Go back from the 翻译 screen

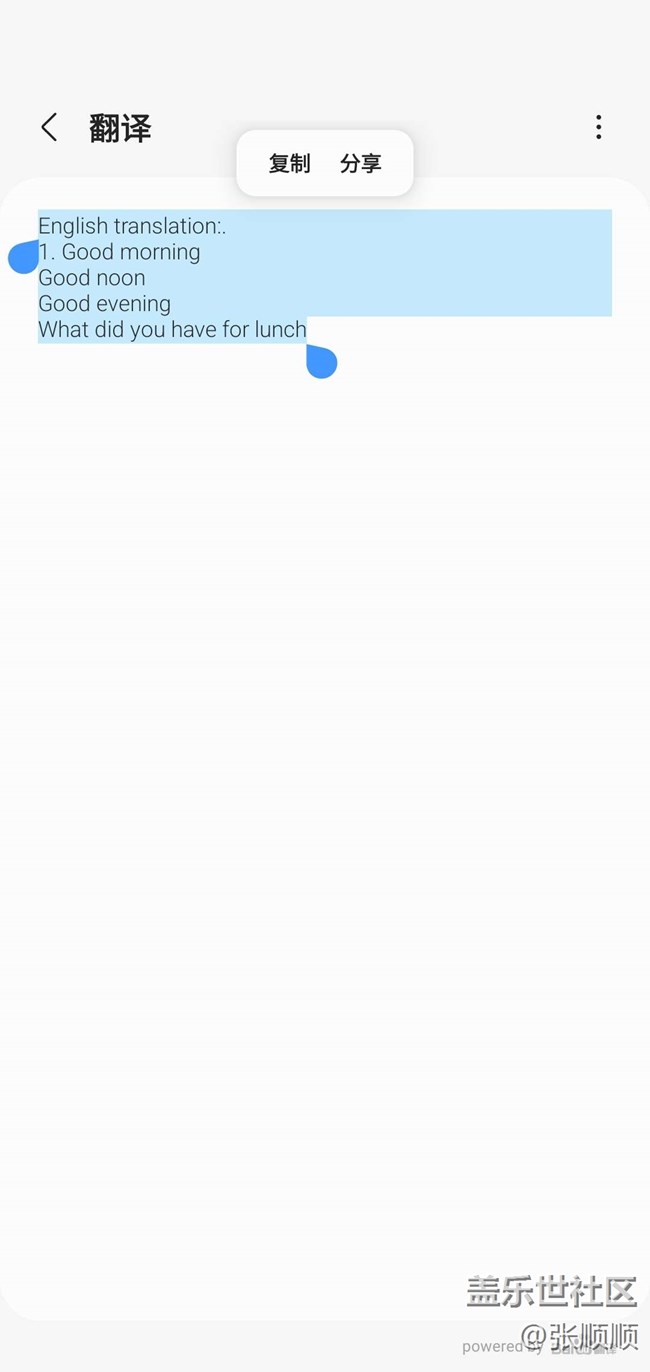49,127
